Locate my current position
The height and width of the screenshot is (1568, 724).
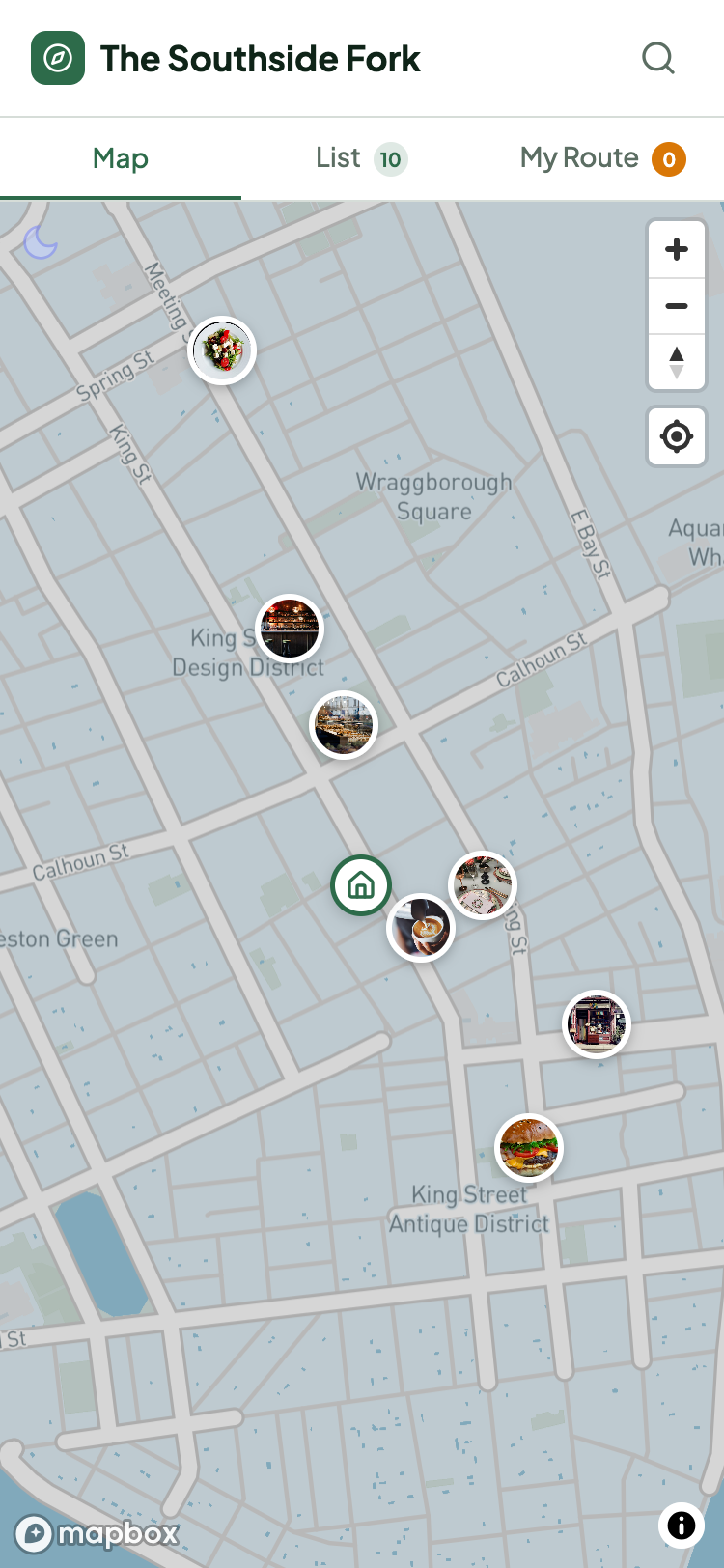pyautogui.click(x=677, y=436)
